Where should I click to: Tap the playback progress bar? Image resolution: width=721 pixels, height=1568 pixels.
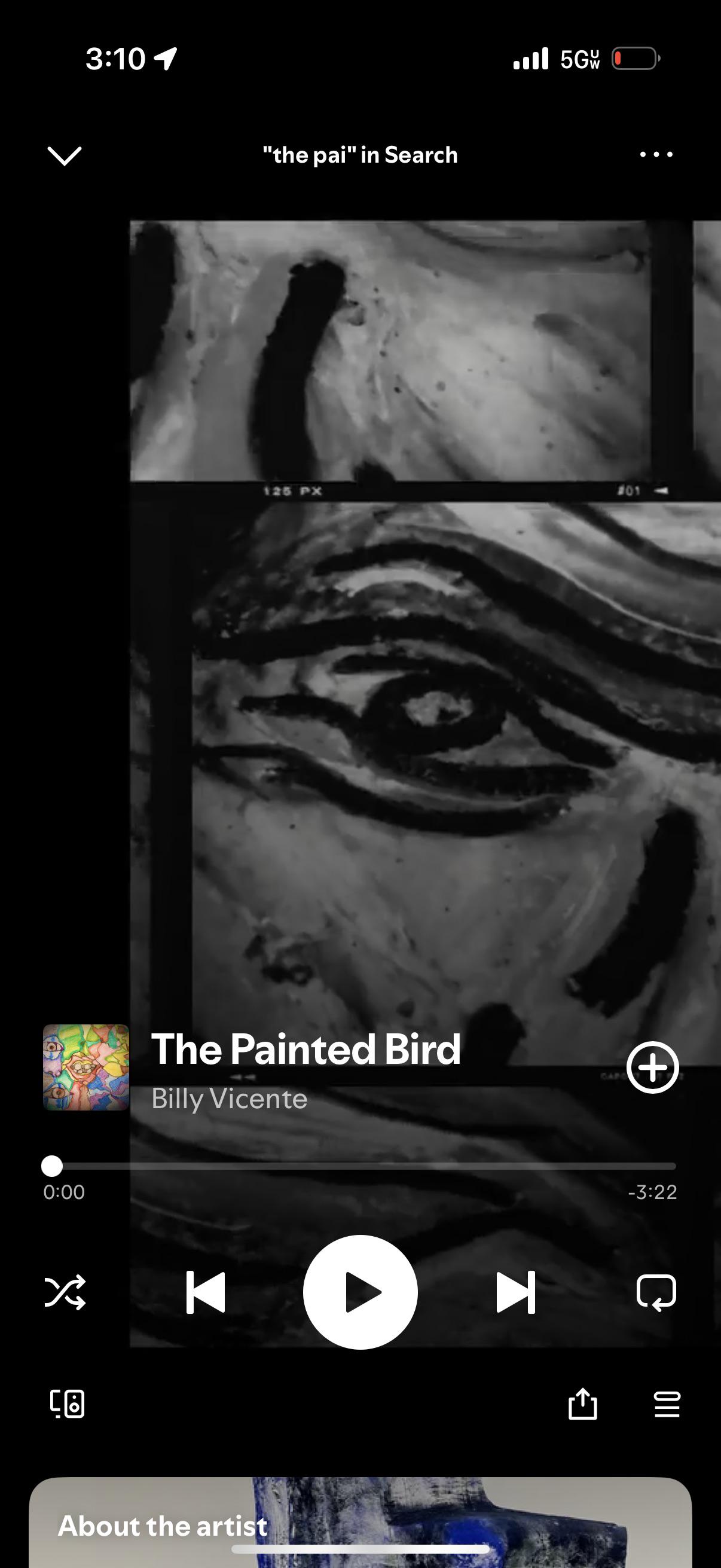(x=359, y=1166)
